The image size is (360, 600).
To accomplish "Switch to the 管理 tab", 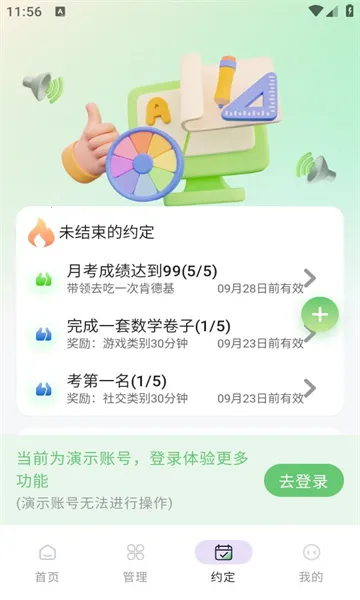I will [135, 563].
